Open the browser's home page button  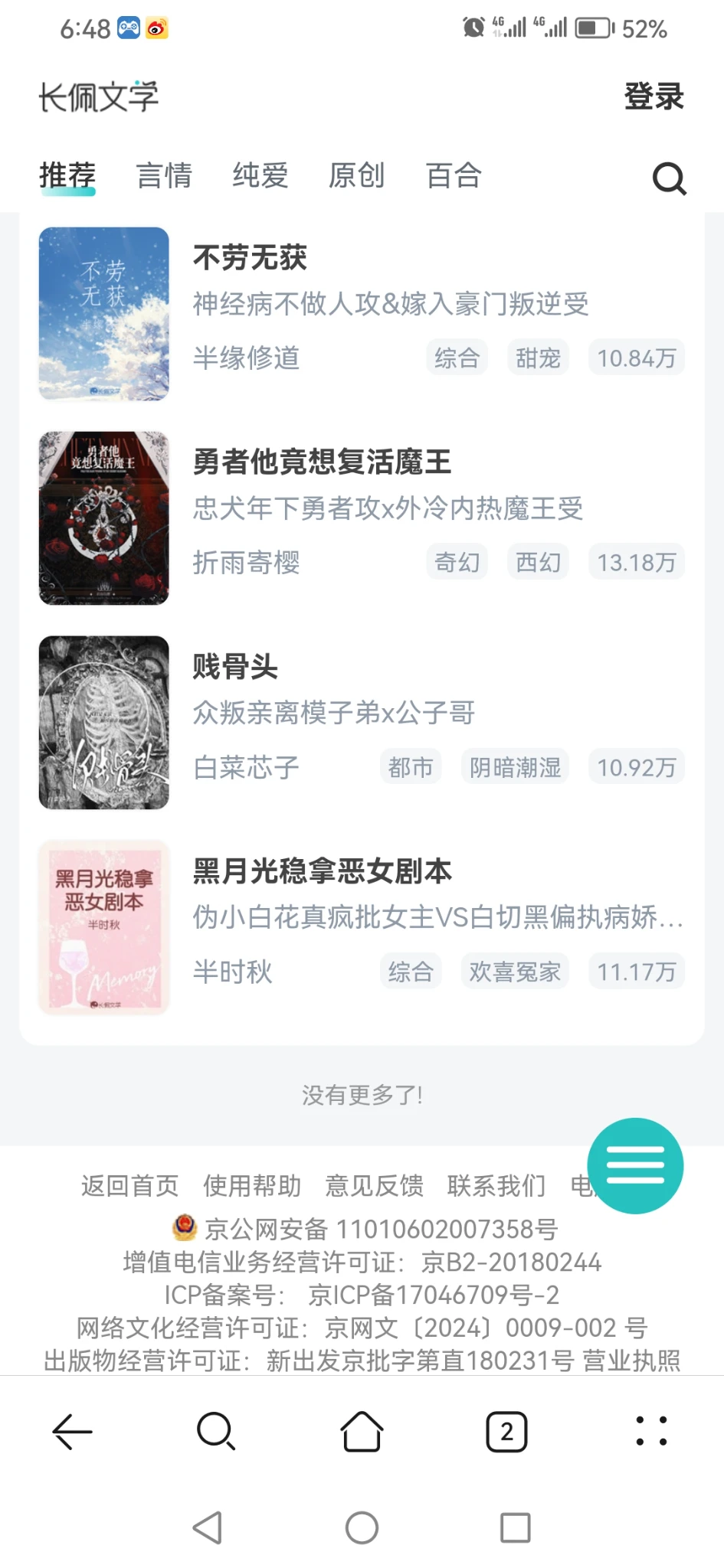pos(362,1431)
